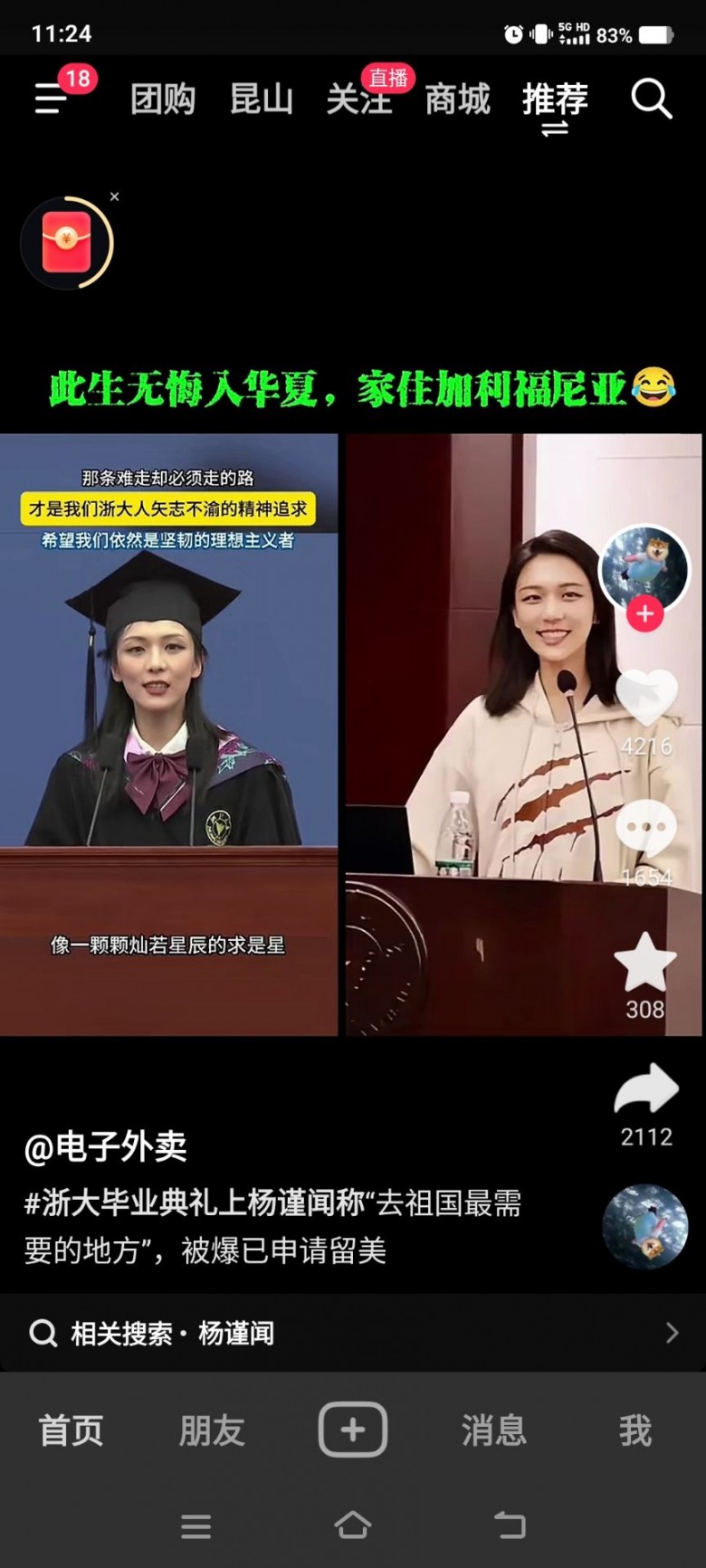Like this video

(646, 698)
